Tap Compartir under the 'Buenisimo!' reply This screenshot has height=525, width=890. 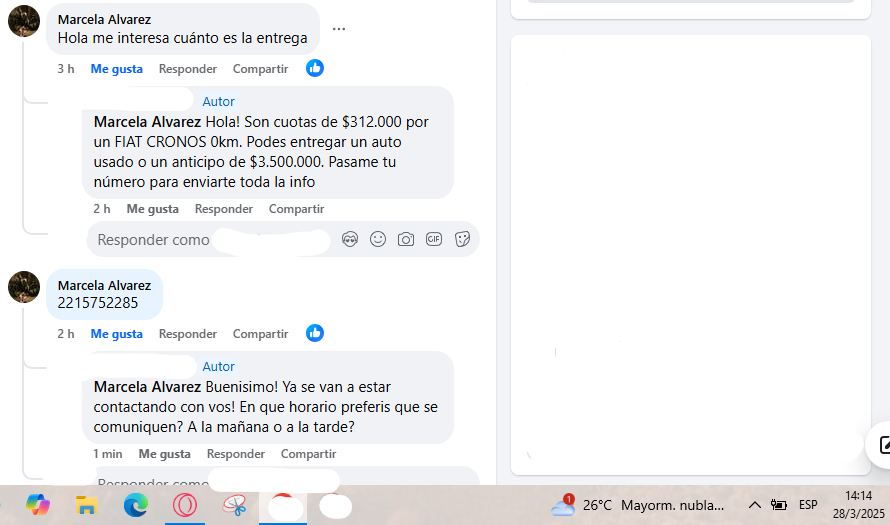click(x=308, y=454)
